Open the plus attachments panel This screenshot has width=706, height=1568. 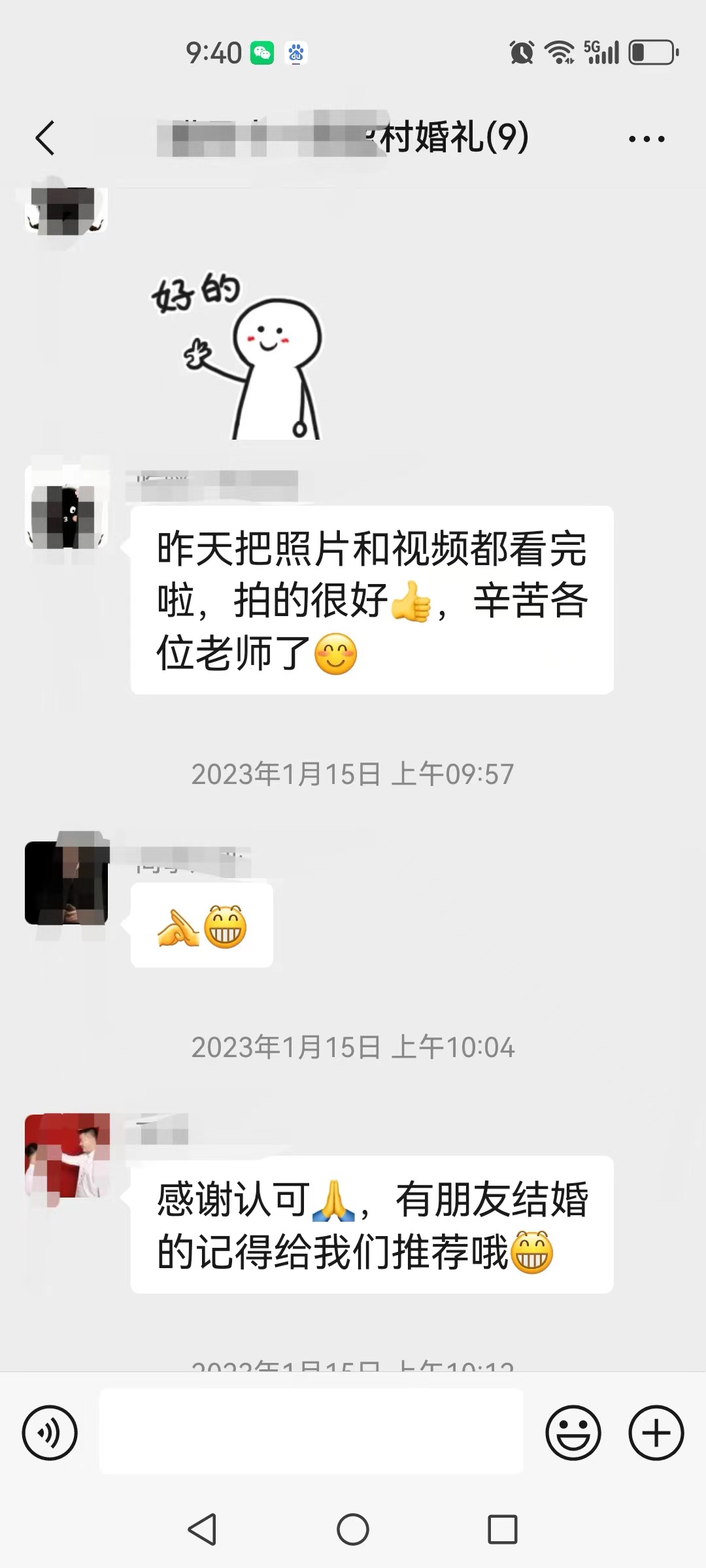pos(656,1433)
